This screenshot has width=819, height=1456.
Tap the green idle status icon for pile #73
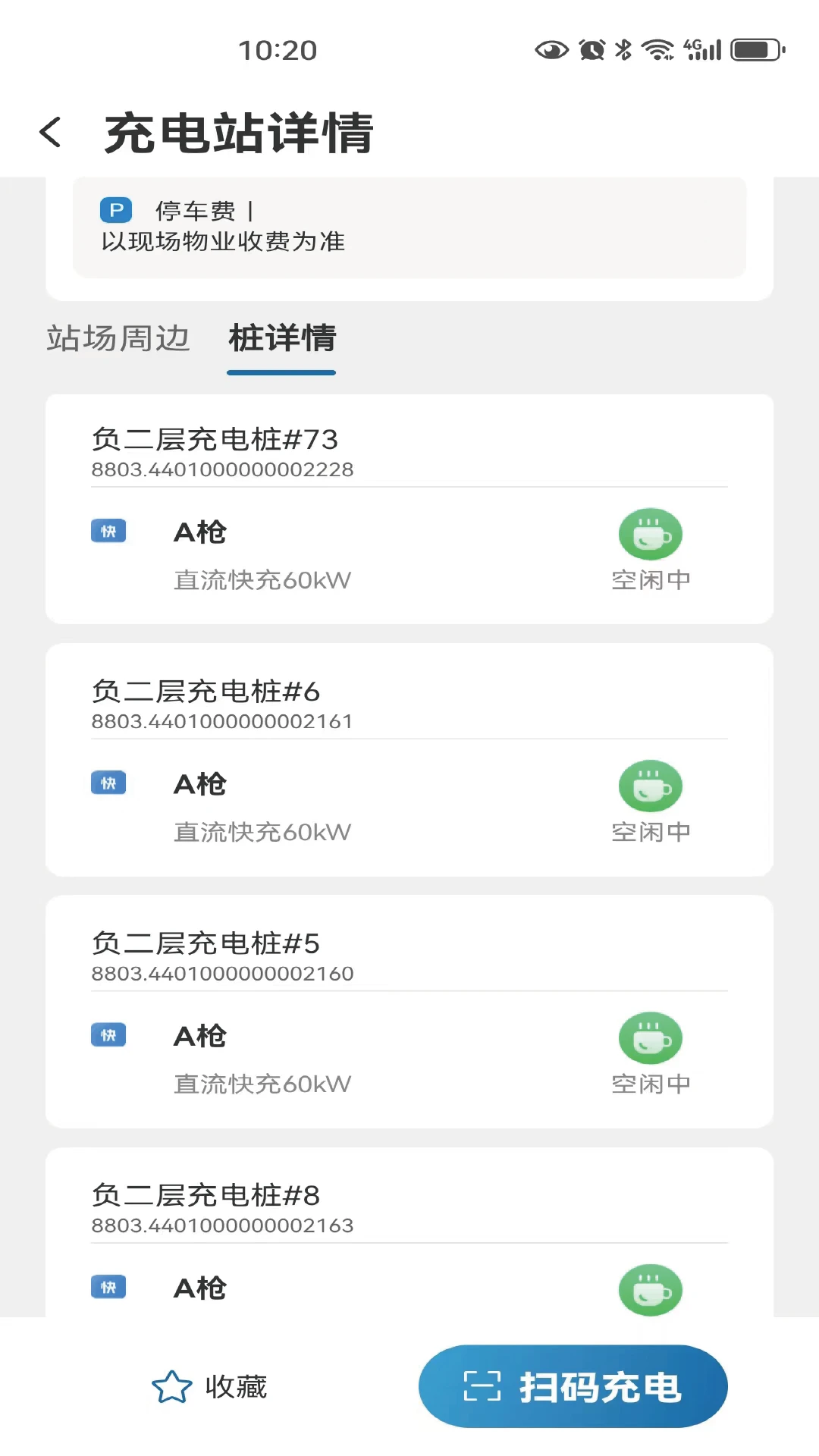650,535
